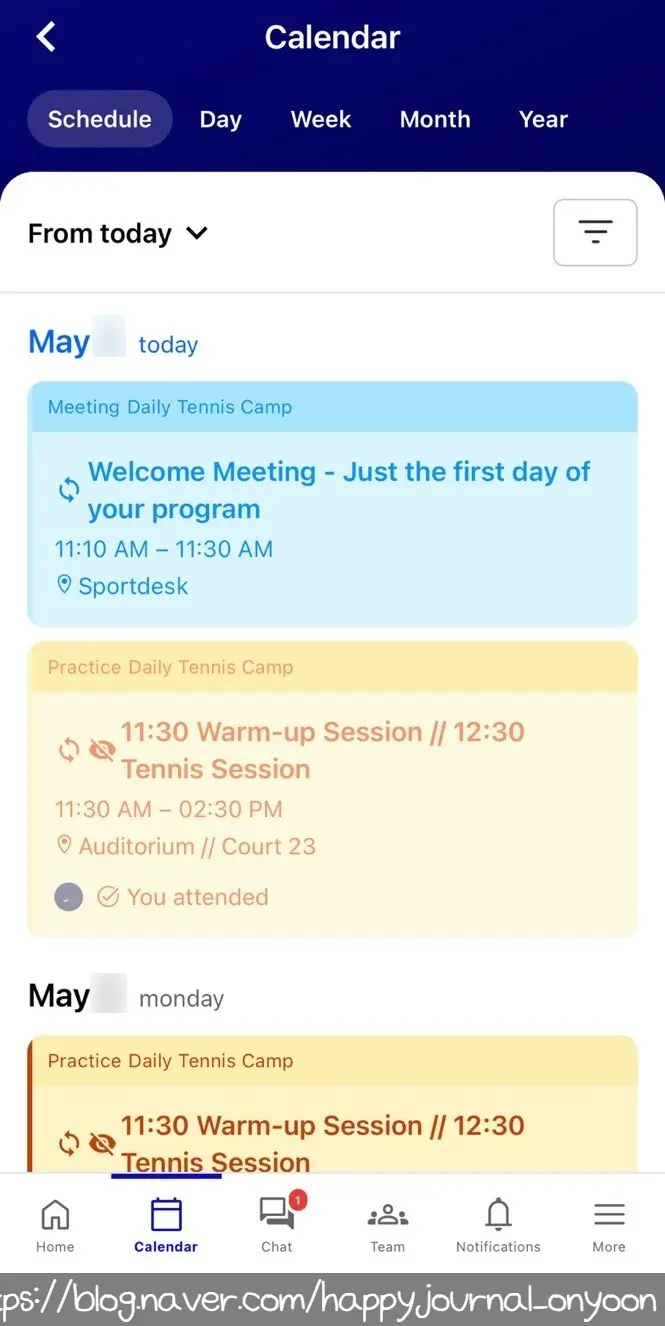Switch to the Week view
The height and width of the screenshot is (1326, 665).
point(321,119)
